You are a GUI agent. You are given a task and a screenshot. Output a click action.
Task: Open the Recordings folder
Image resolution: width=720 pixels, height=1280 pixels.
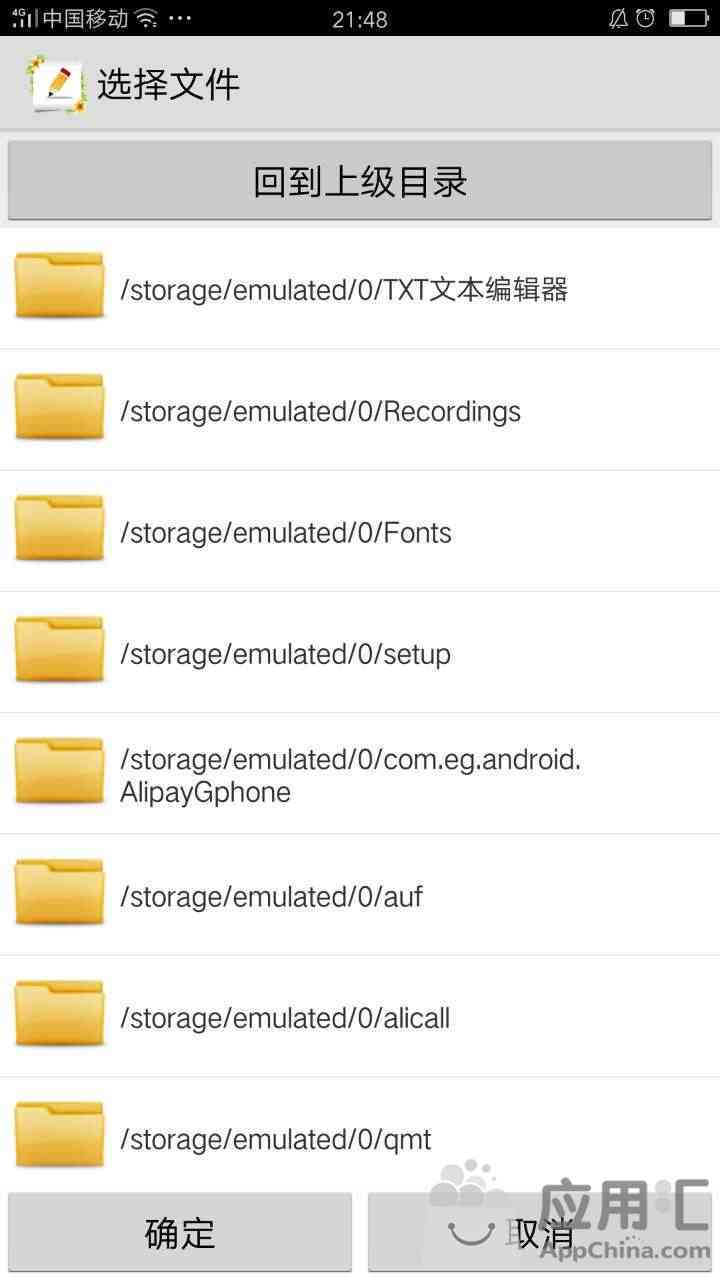(320, 411)
